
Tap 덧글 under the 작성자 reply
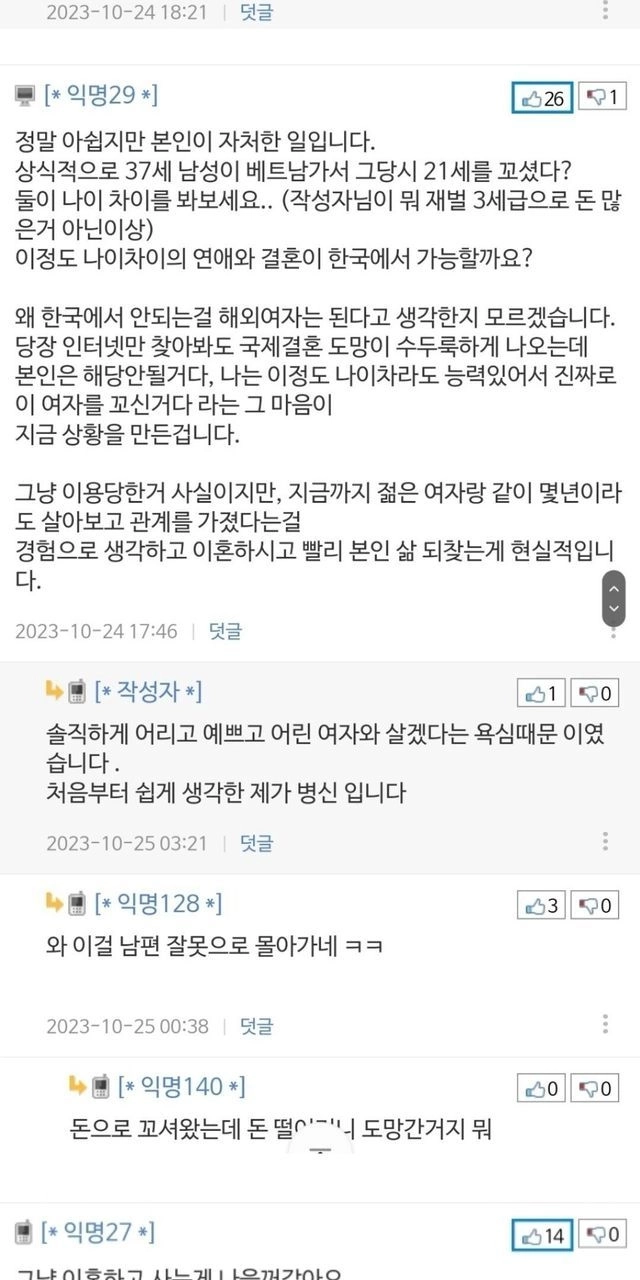[256, 843]
